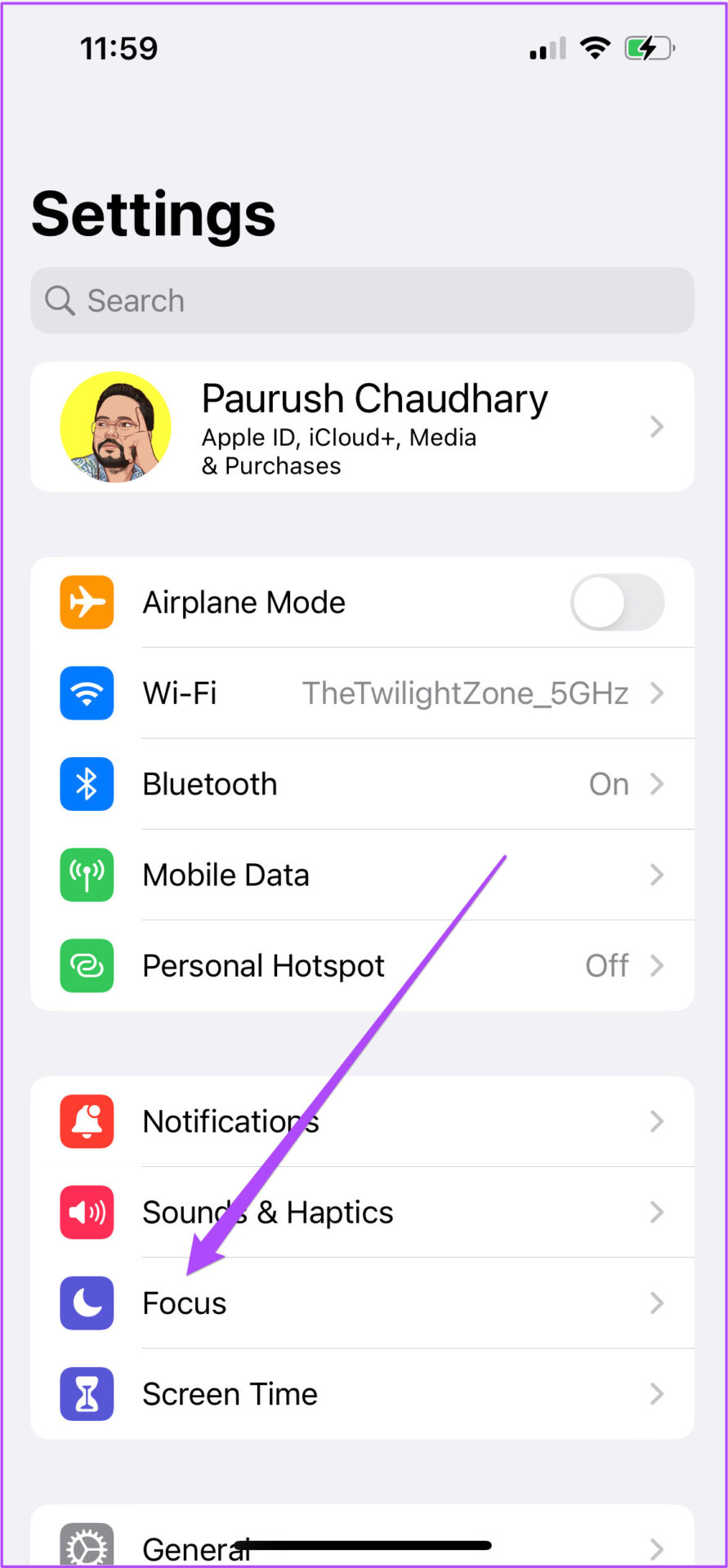Screen dimensions: 728x1568
Task: Open Paurush Chaudhary's Apple ID profile
Action: tap(362, 427)
